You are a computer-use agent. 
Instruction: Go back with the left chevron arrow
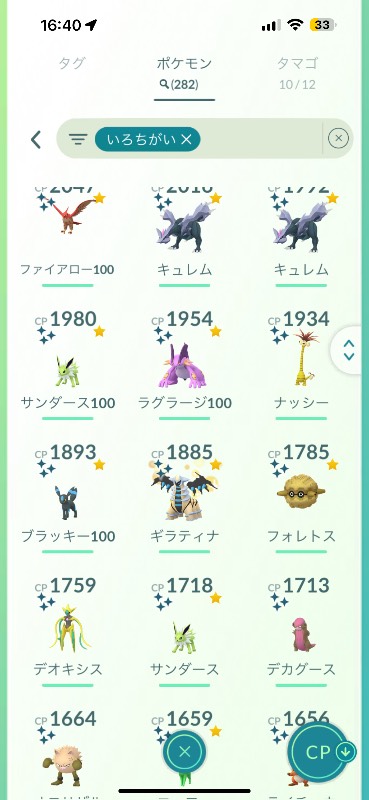(36, 139)
